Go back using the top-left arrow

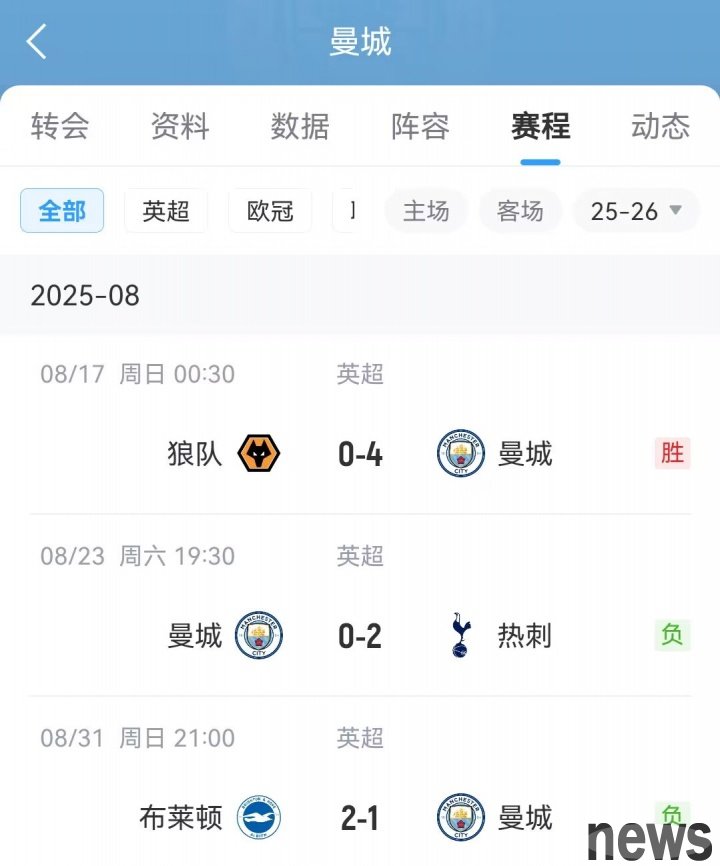point(37,42)
